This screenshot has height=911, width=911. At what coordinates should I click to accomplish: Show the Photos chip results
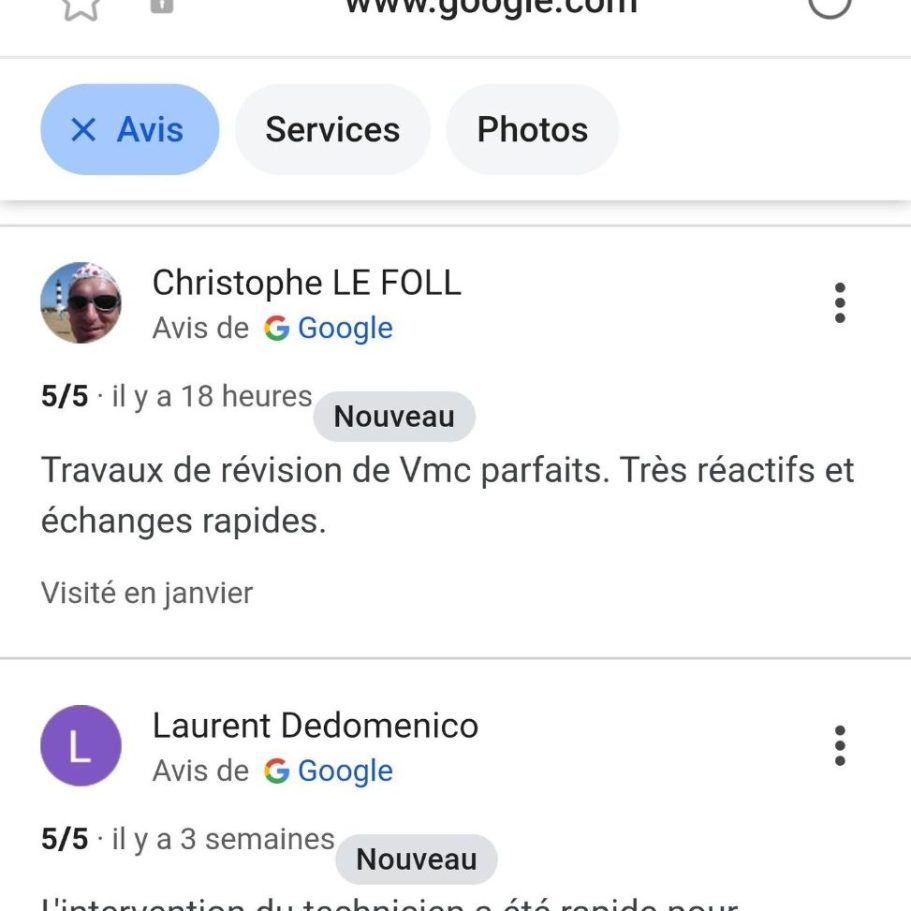coord(532,130)
